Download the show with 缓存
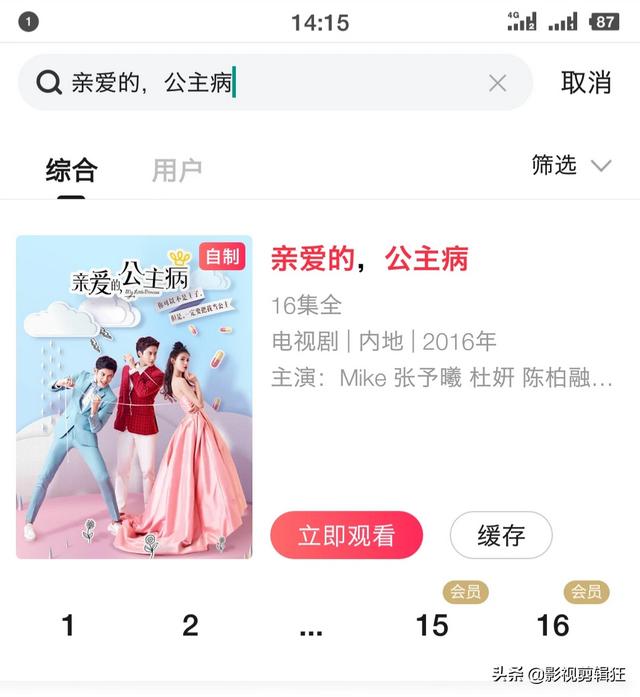The height and width of the screenshot is (697, 640). tap(501, 535)
